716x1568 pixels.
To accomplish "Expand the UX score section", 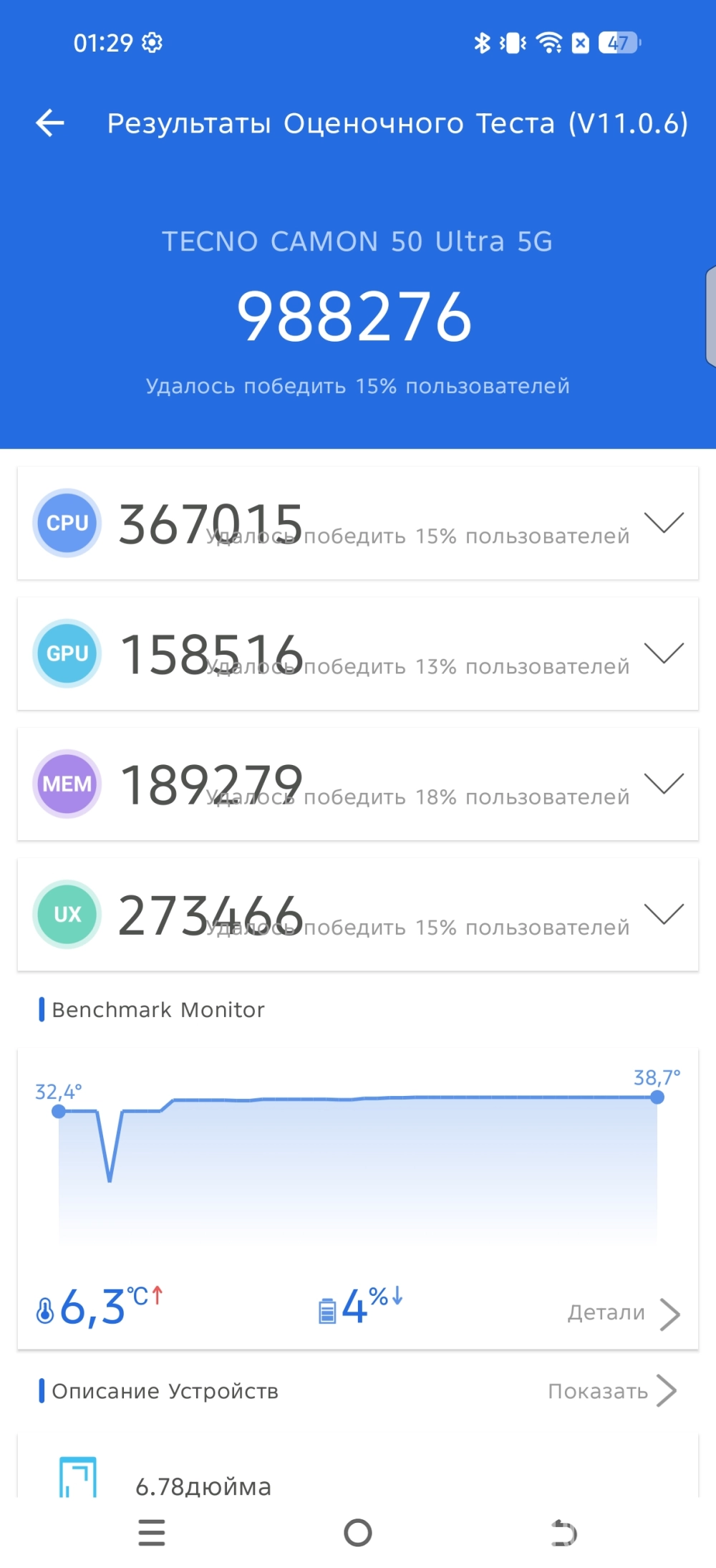I will coord(664,915).
